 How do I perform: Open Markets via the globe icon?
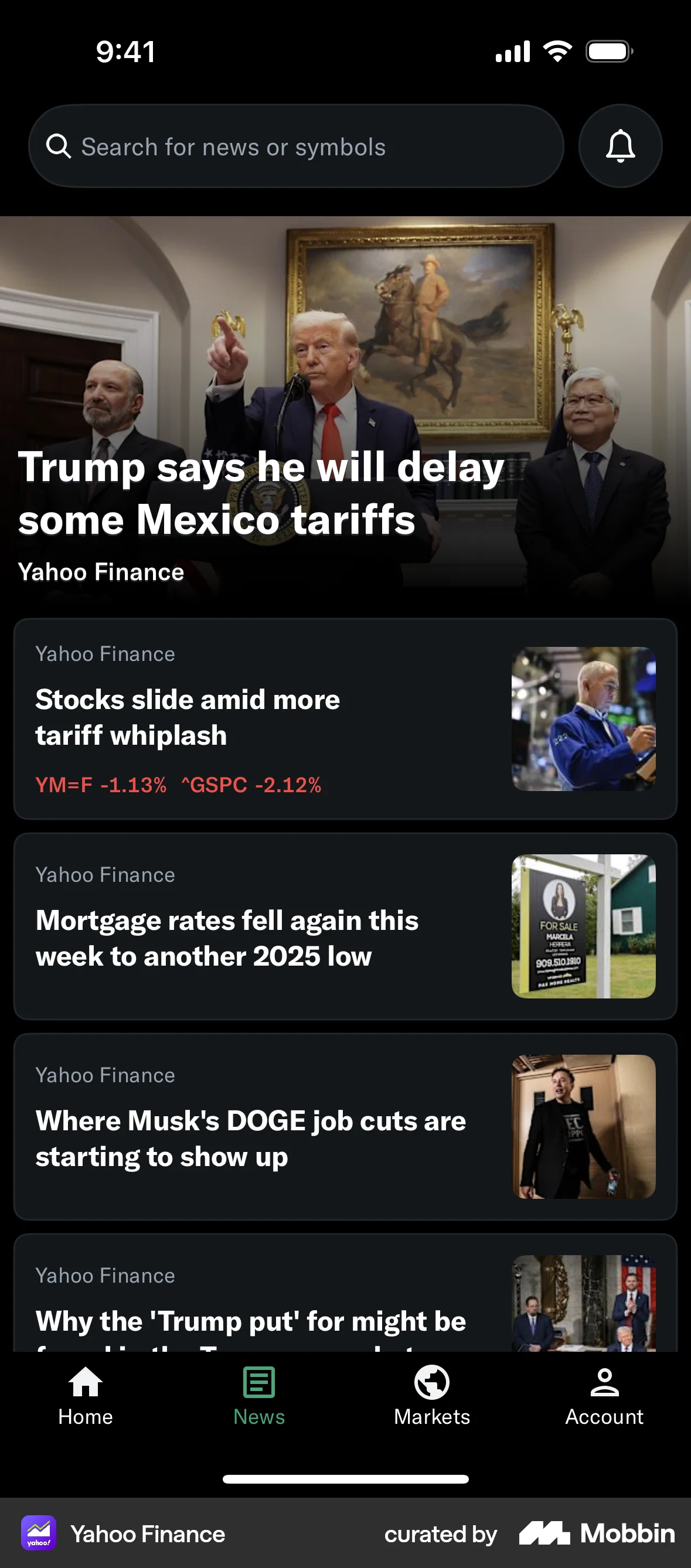coord(431,1383)
